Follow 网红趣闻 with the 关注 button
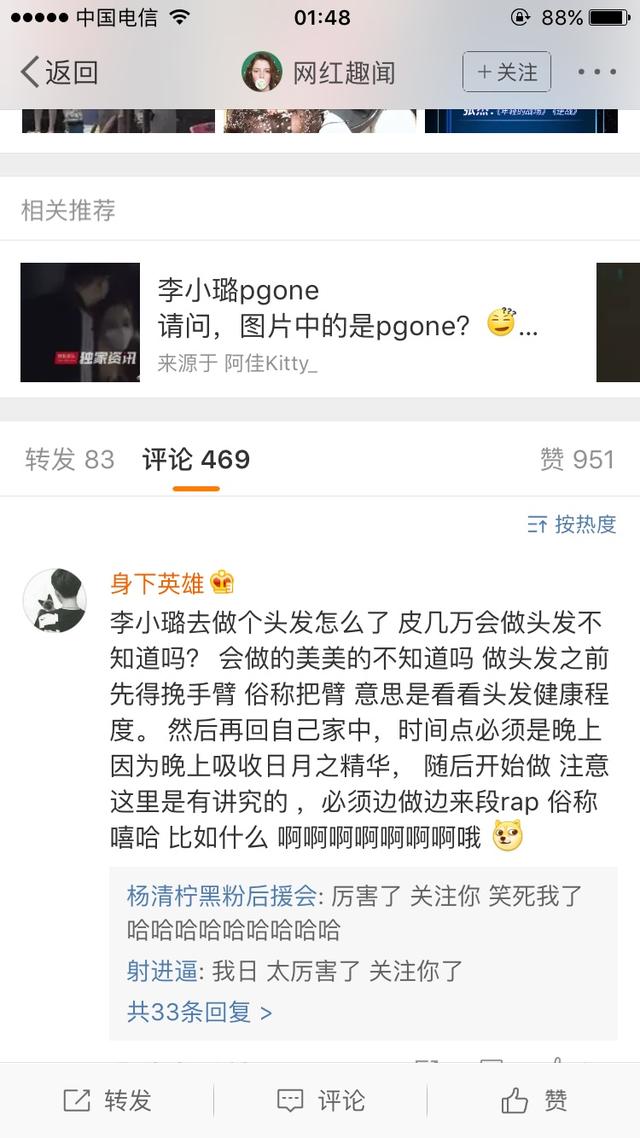 click(x=507, y=72)
